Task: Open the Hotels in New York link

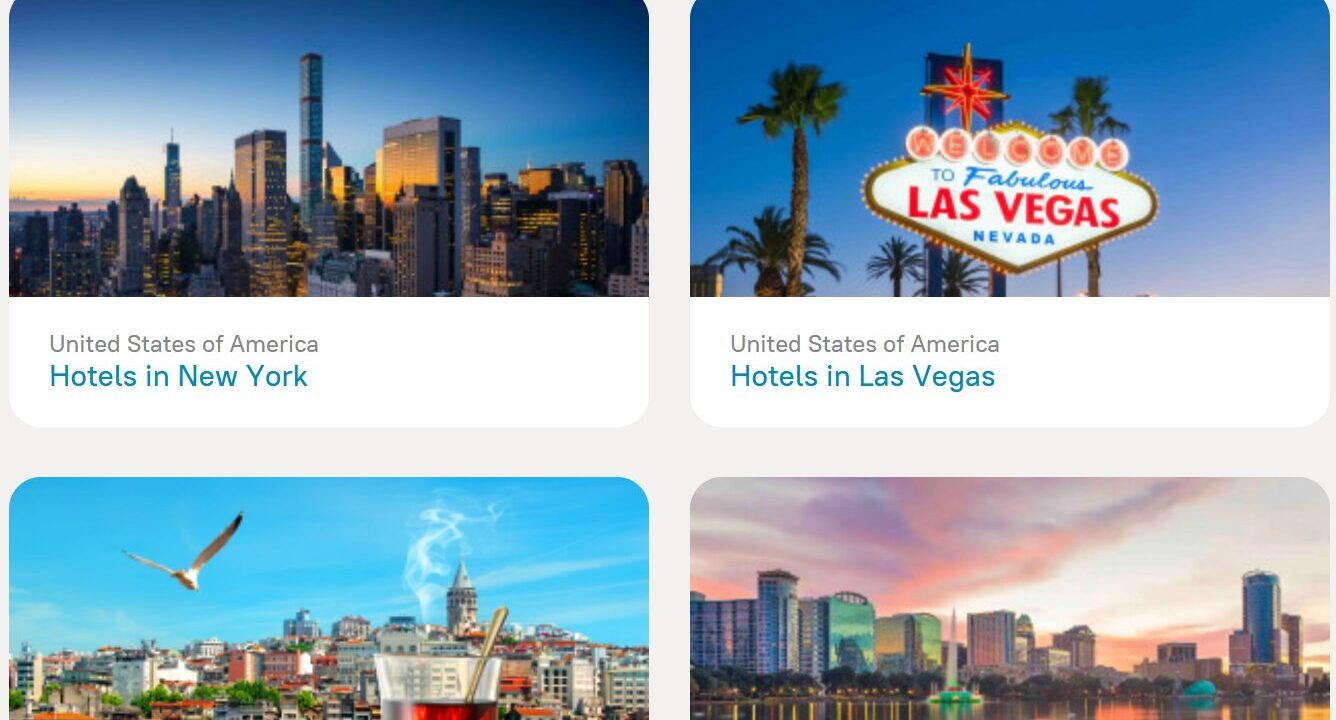Action: [x=179, y=377]
